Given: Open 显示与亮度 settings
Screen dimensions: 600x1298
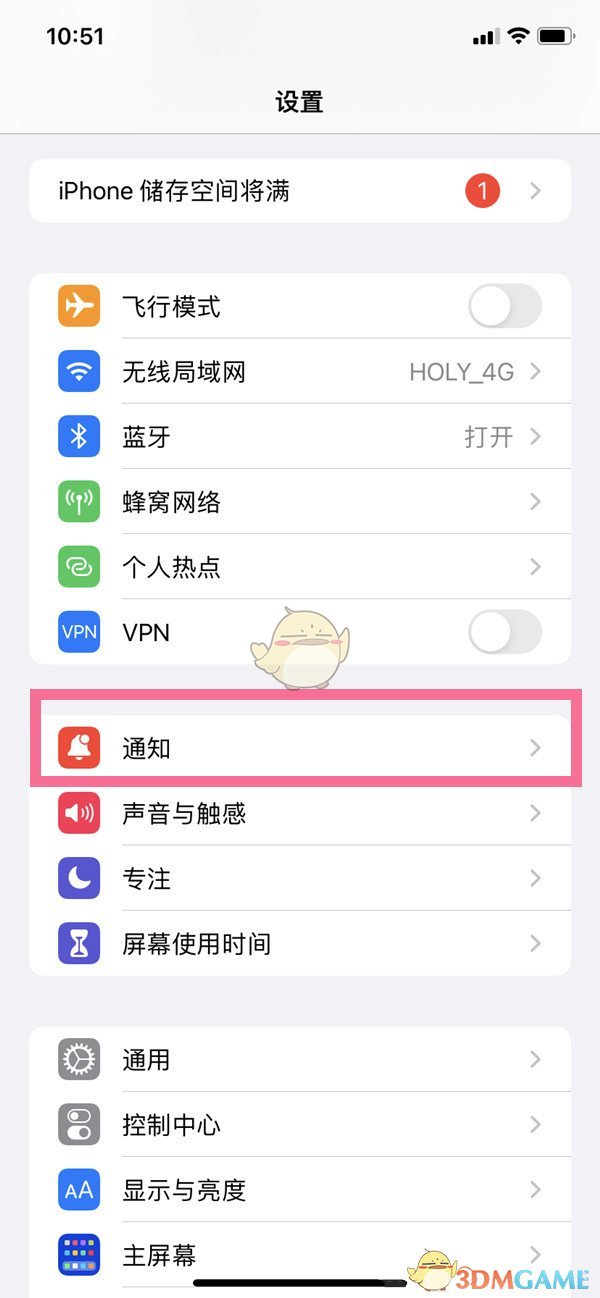Looking at the screenshot, I should click(300, 1190).
